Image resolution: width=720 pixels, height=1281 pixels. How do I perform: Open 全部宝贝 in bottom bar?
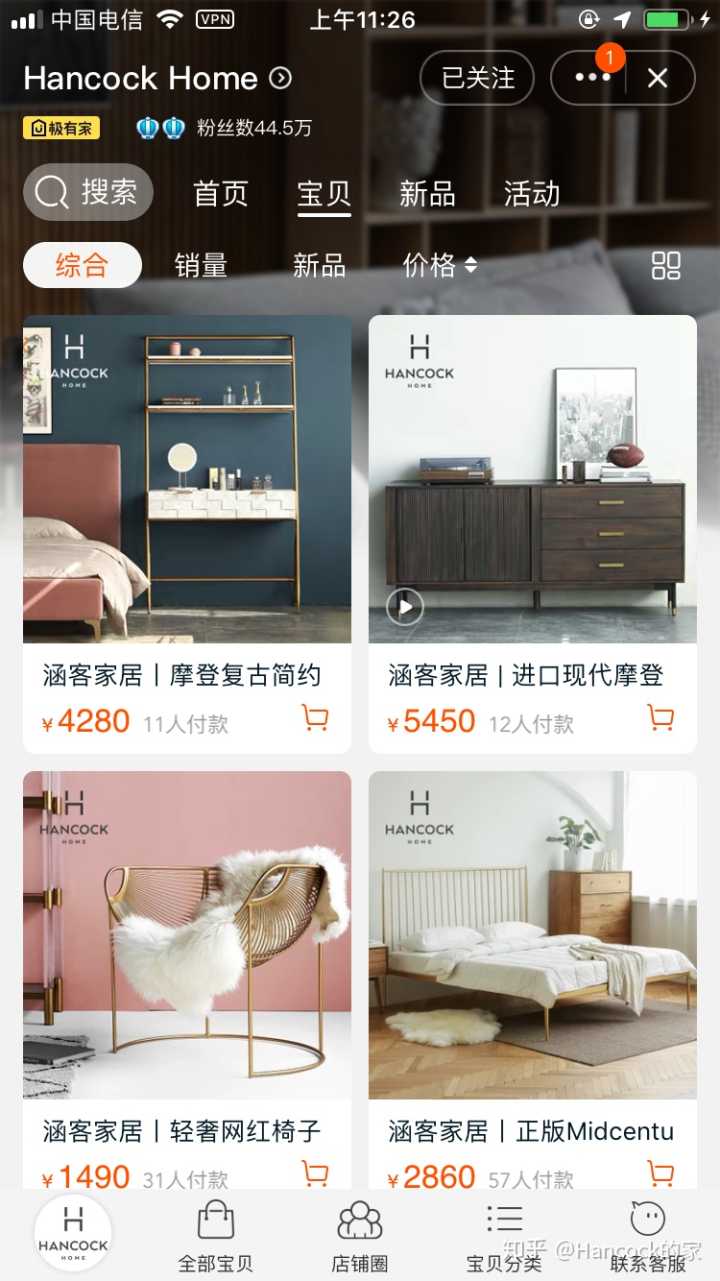point(216,1235)
